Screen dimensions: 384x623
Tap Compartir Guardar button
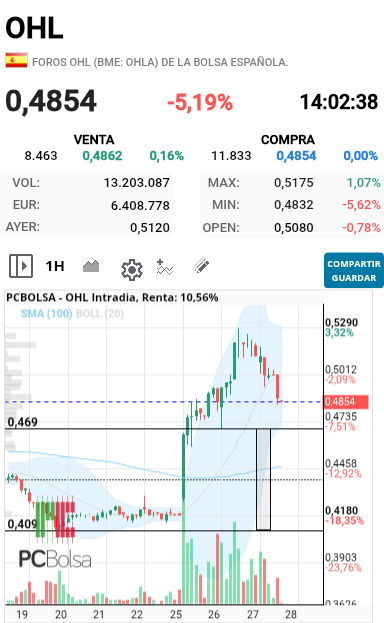point(354,270)
